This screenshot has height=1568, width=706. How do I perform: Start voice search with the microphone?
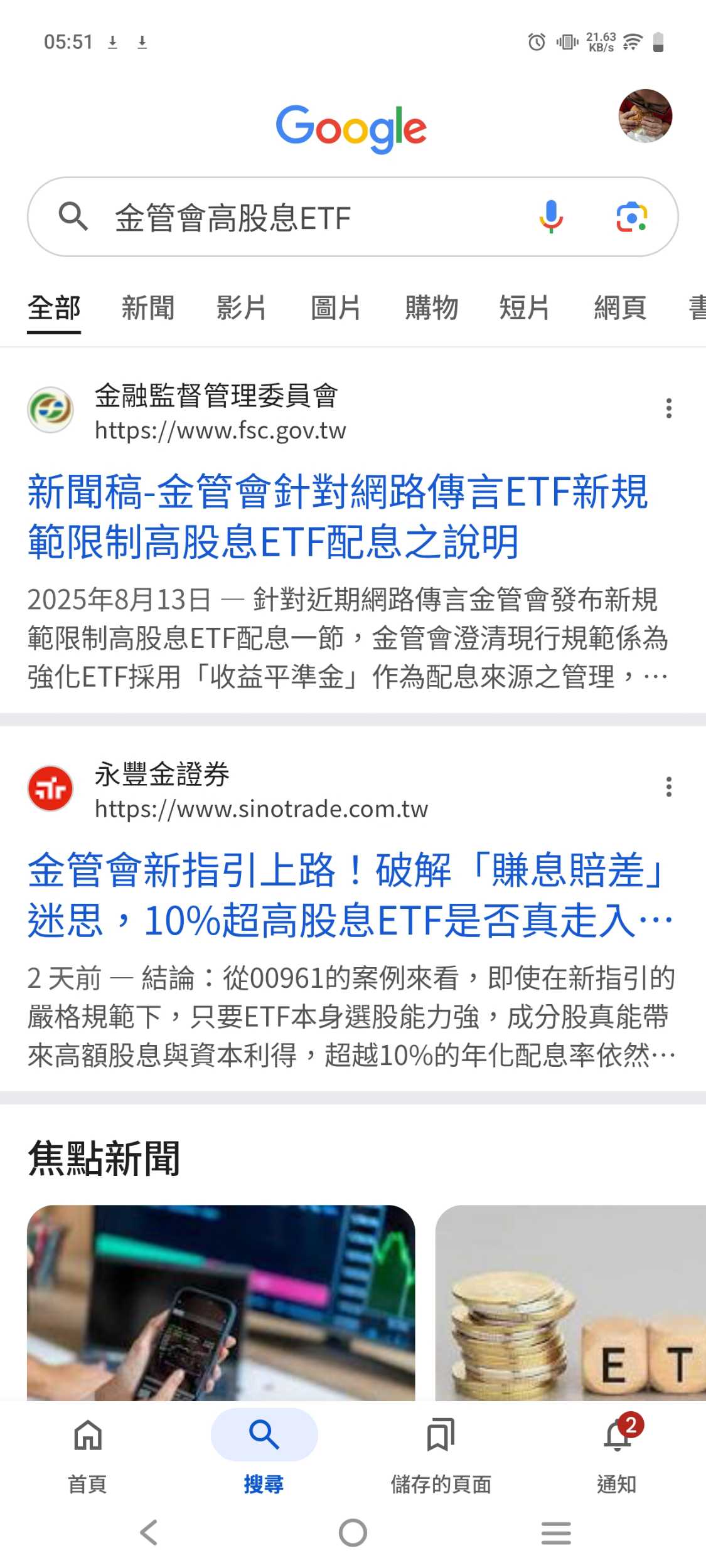pyautogui.click(x=551, y=217)
